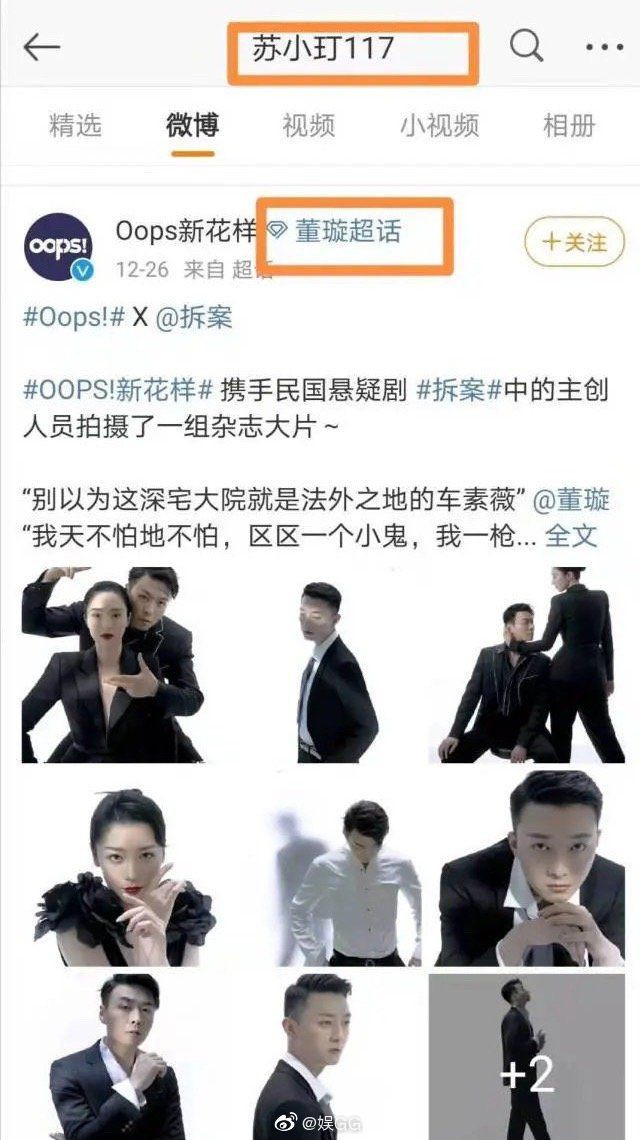Switch to the 视频 tab
640x1140 pixels.
(308, 125)
